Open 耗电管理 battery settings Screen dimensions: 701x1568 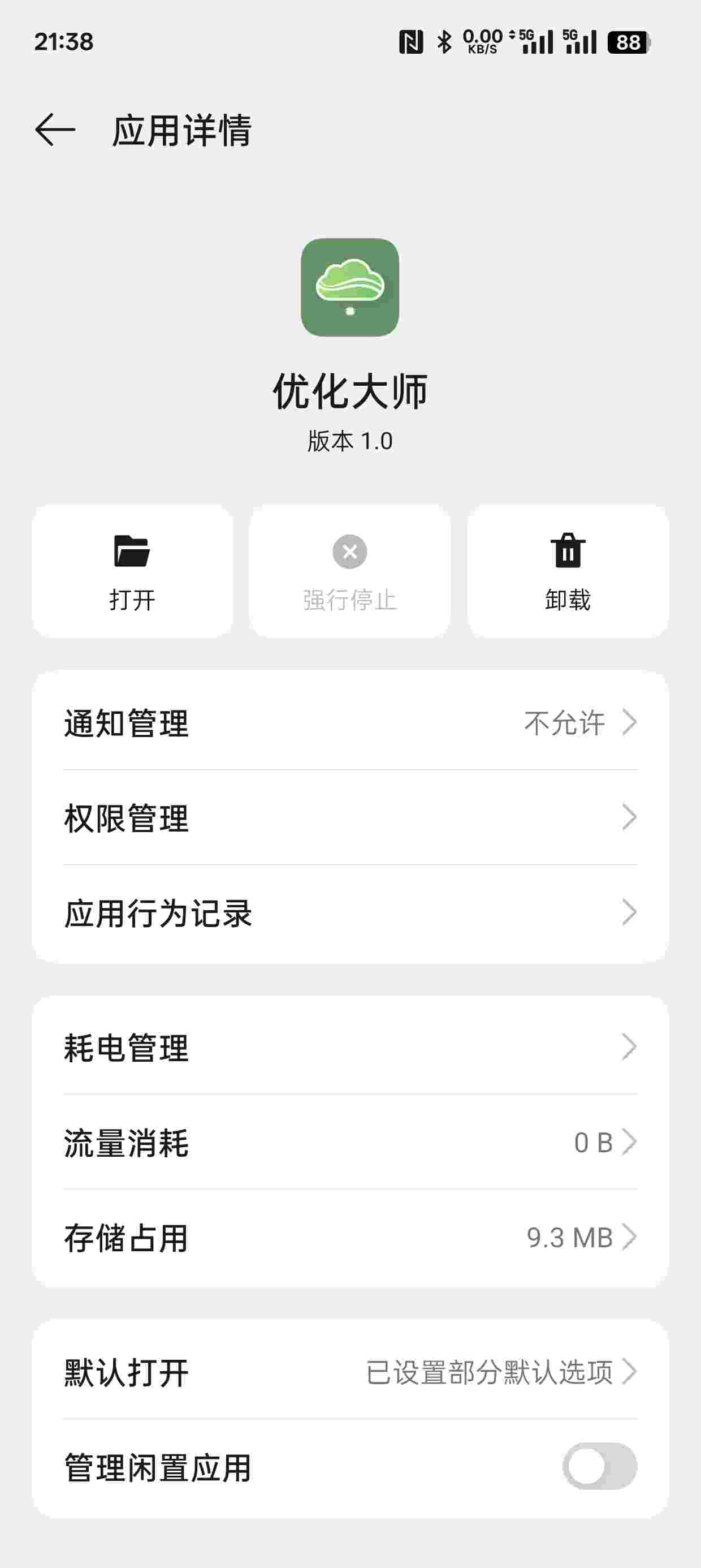pos(350,1047)
